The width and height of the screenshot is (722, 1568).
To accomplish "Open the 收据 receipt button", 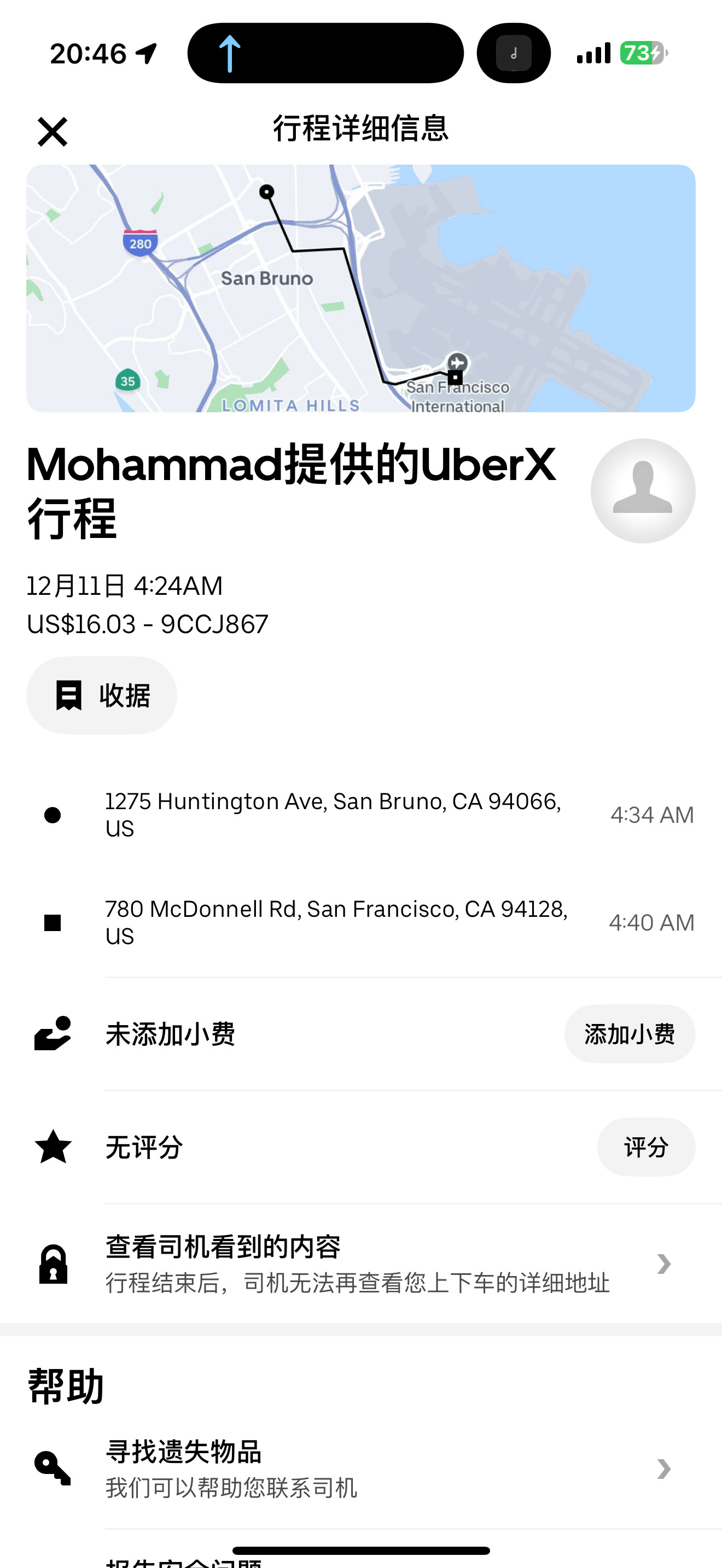I will click(x=102, y=695).
